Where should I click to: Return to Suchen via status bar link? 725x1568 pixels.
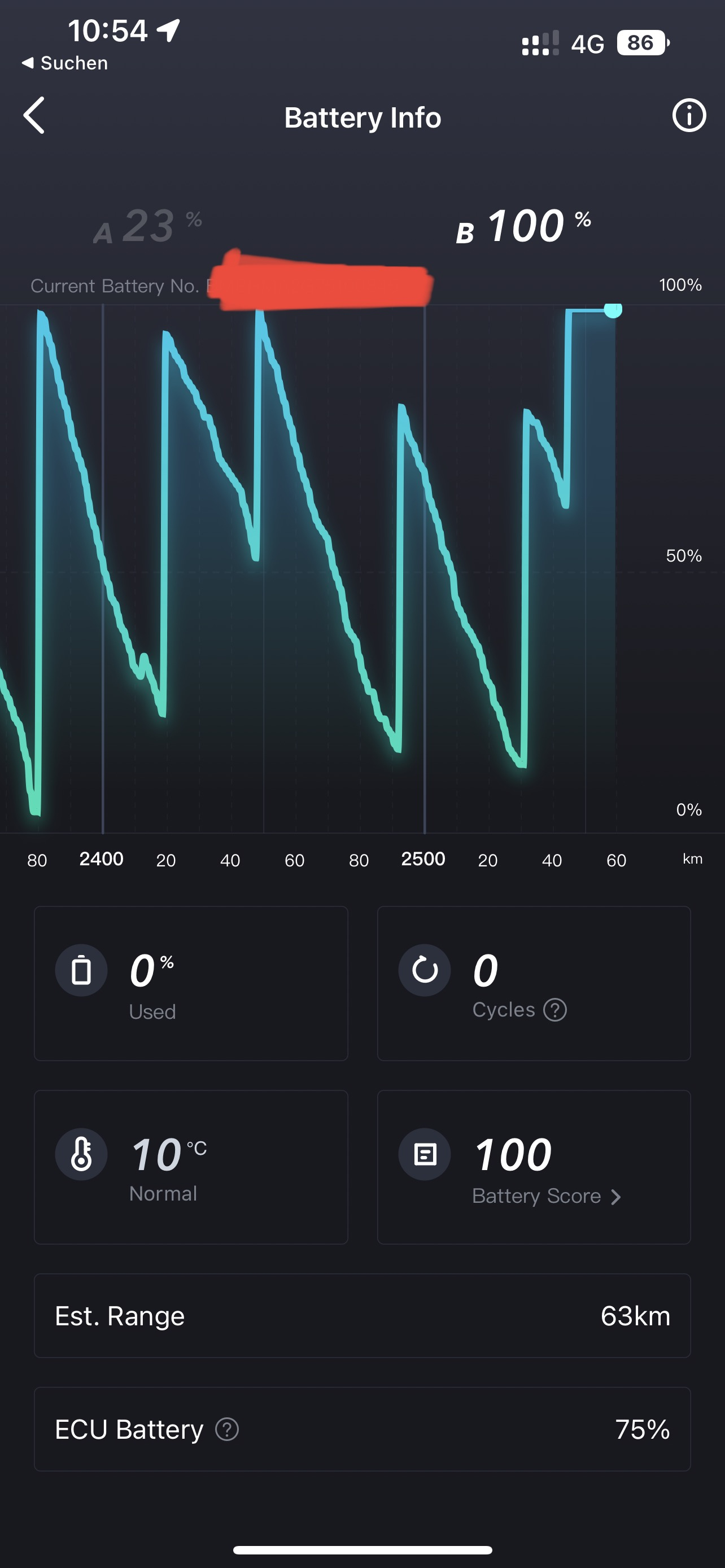(x=64, y=63)
